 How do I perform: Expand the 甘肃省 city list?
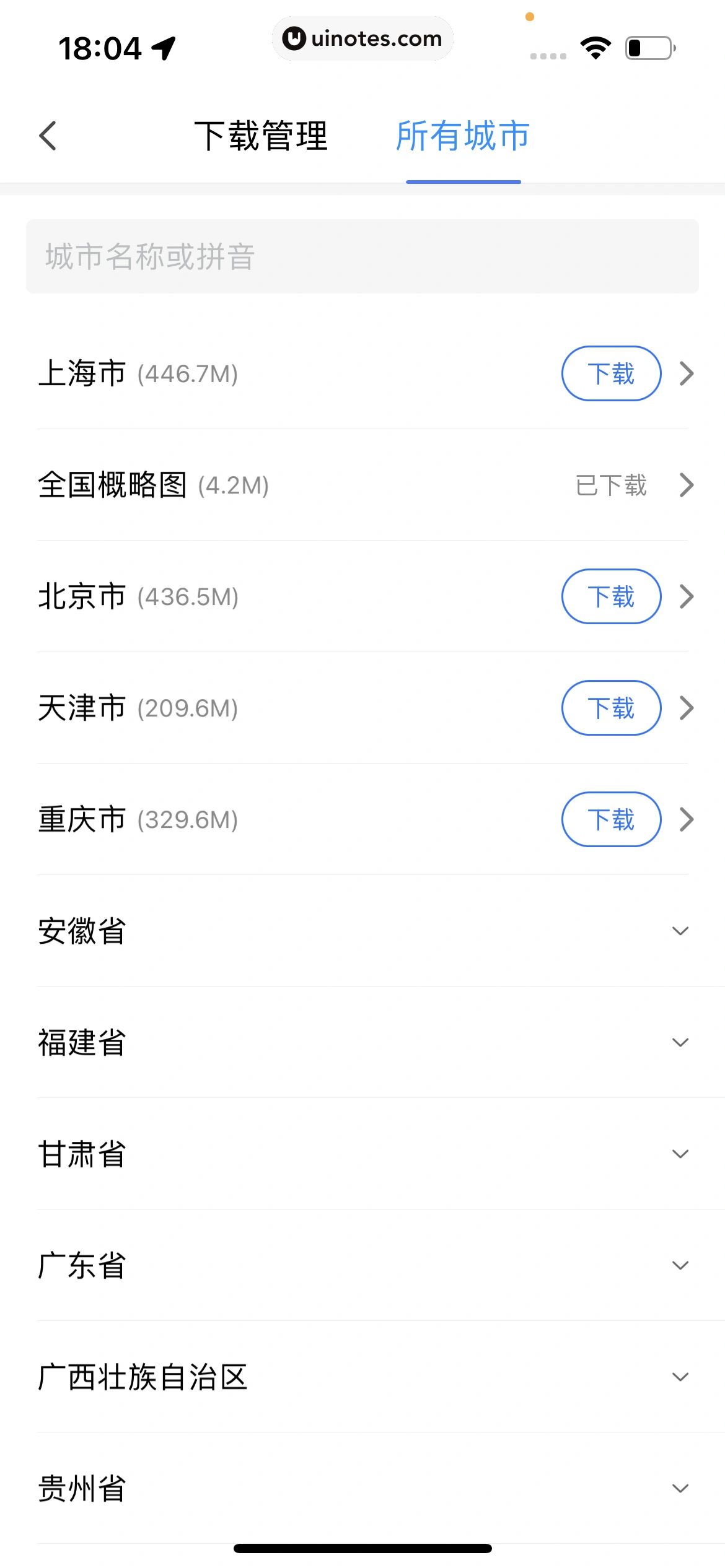click(x=680, y=1154)
